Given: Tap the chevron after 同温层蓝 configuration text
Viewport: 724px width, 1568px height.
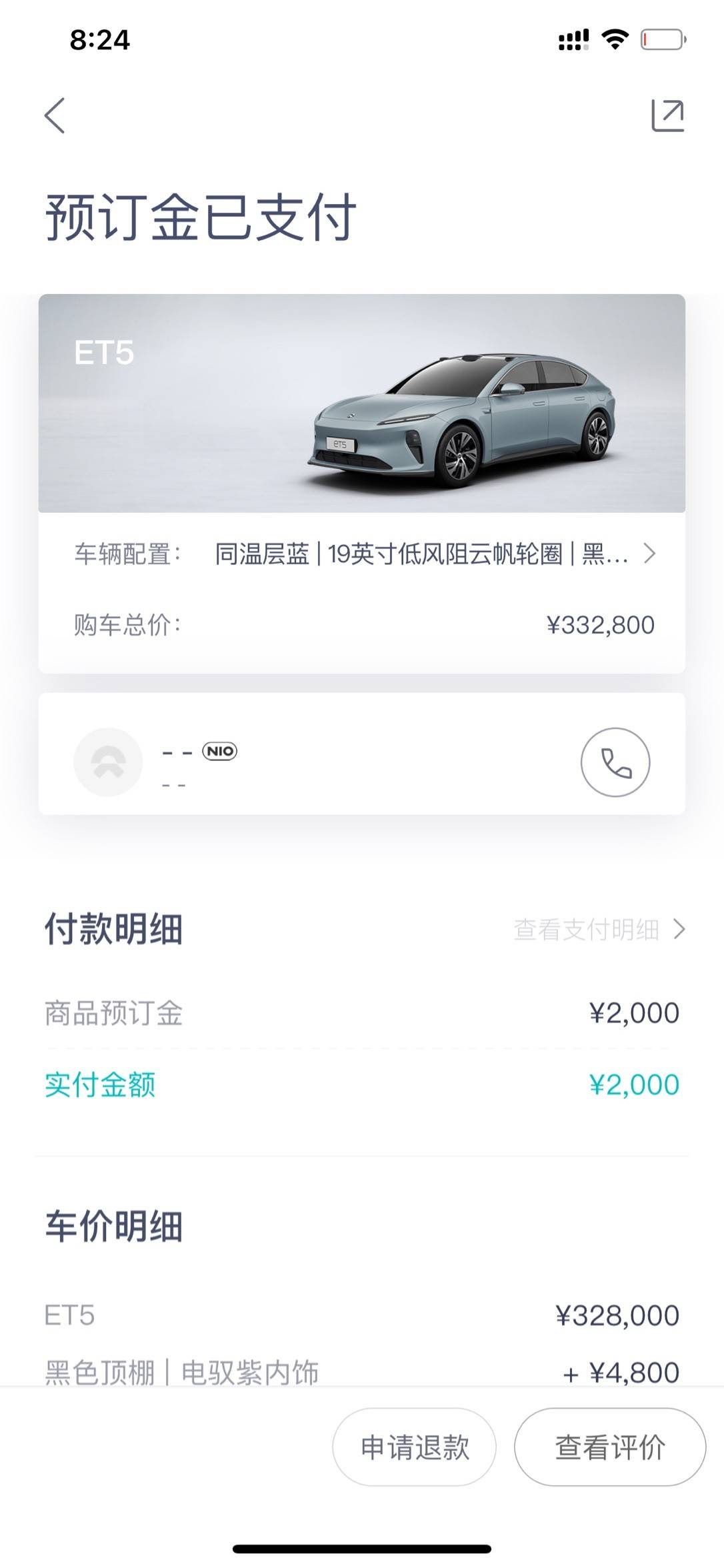Looking at the screenshot, I should [x=651, y=554].
